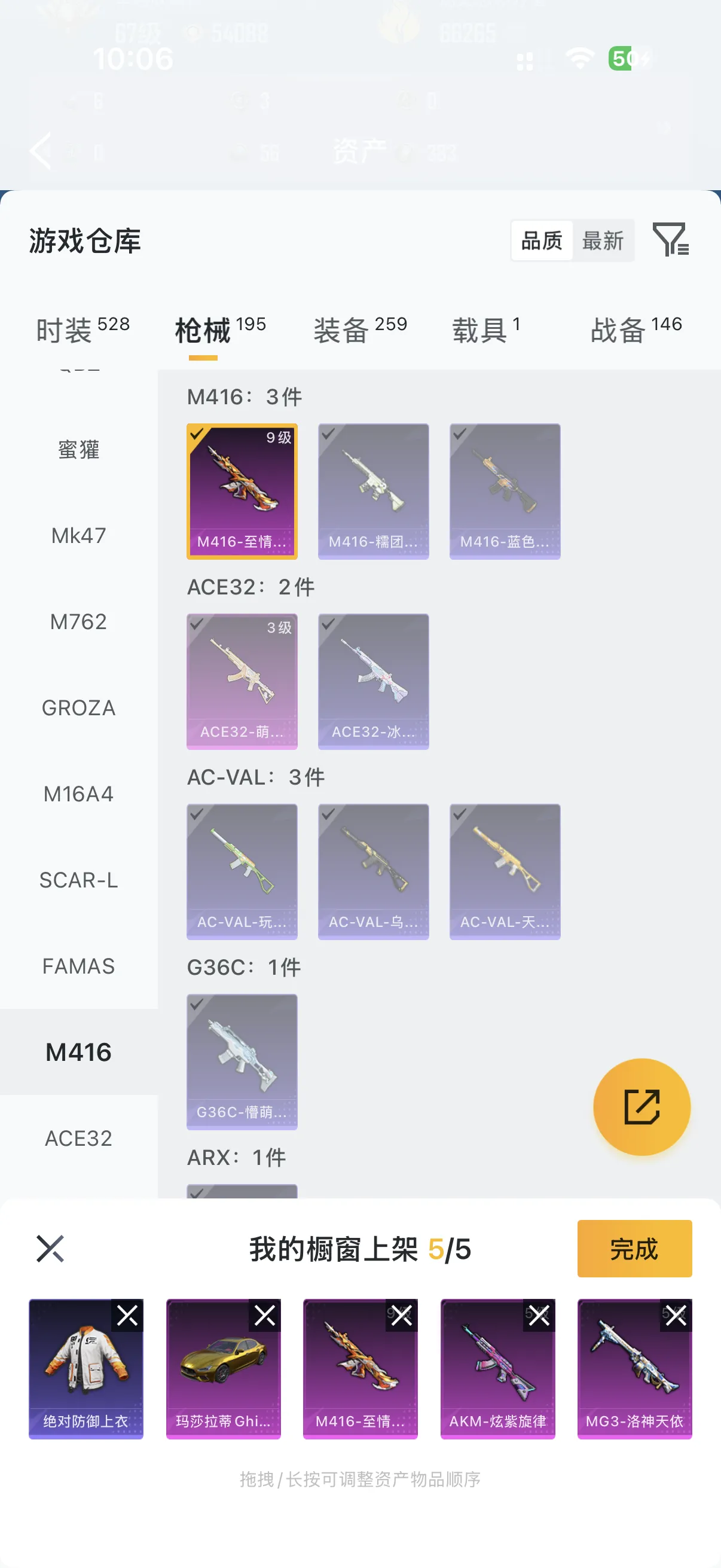Choose FAMAS from the side list
The image size is (721, 1568).
pyautogui.click(x=78, y=966)
